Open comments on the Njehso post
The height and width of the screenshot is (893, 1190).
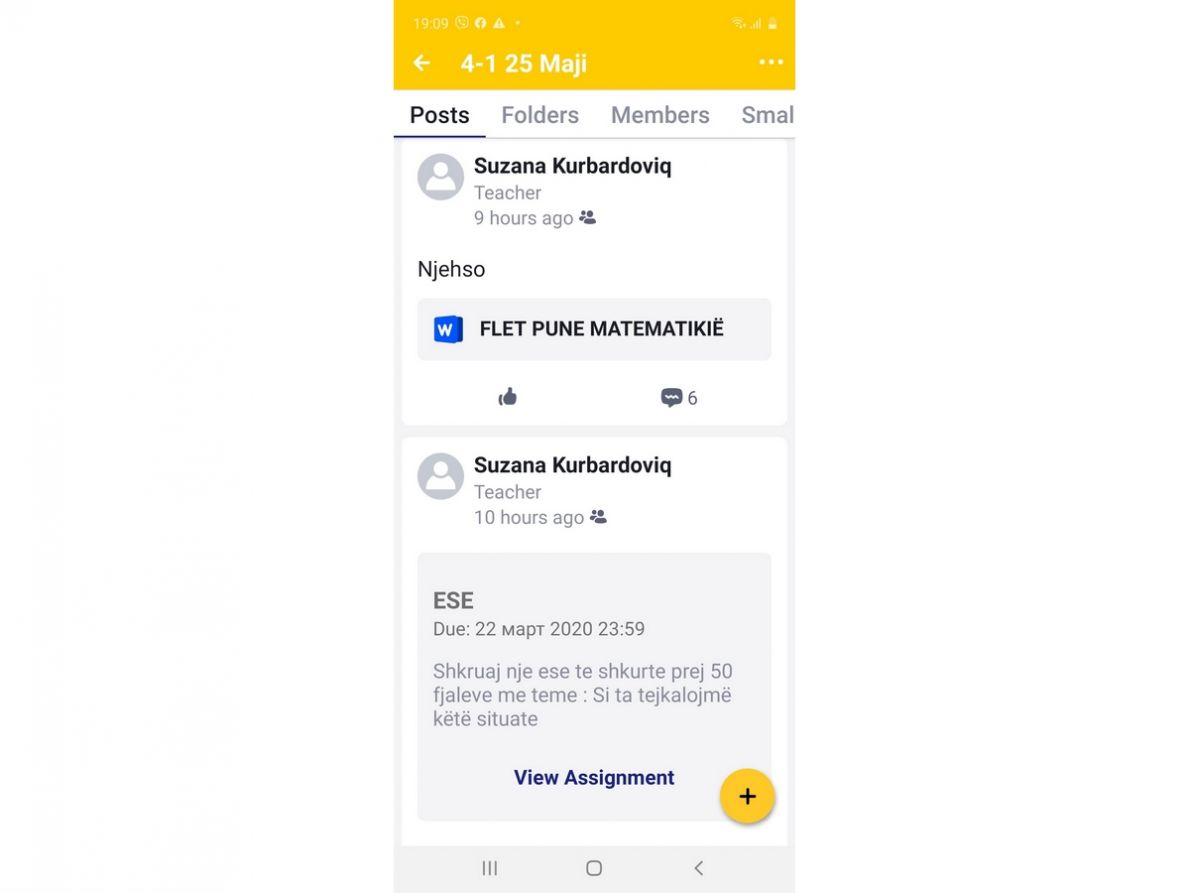(x=678, y=398)
